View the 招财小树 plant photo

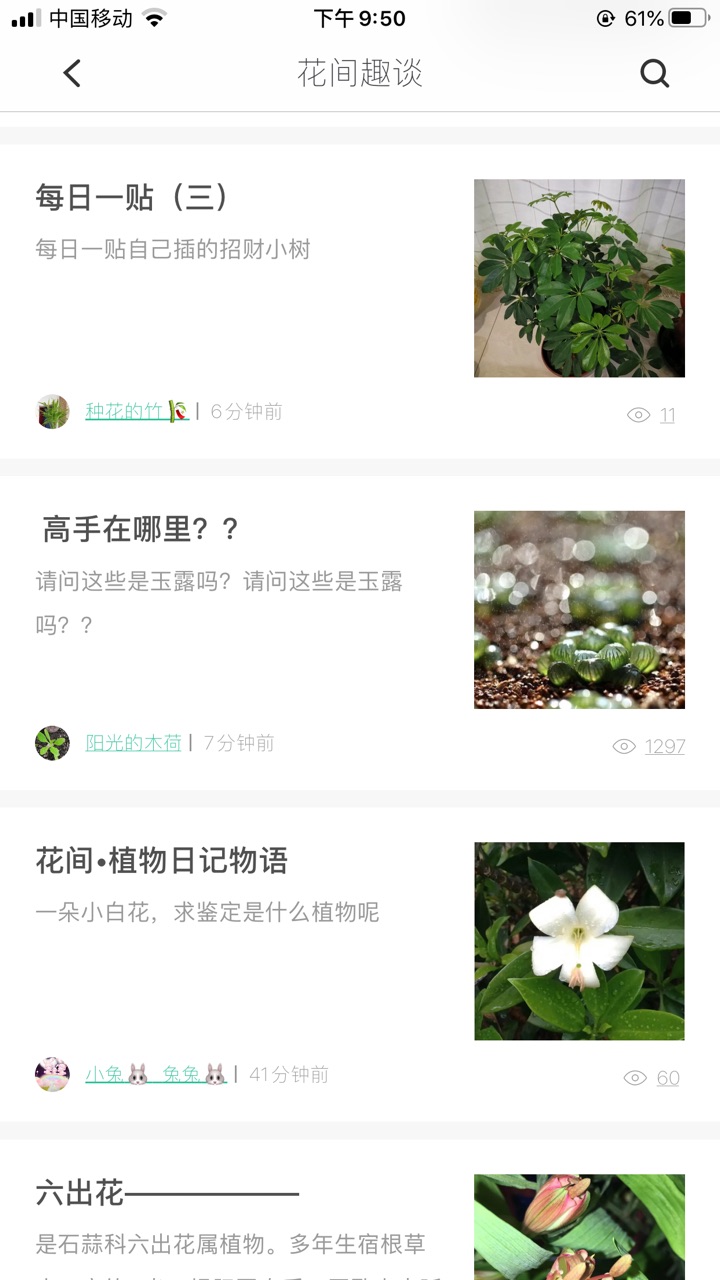point(579,278)
